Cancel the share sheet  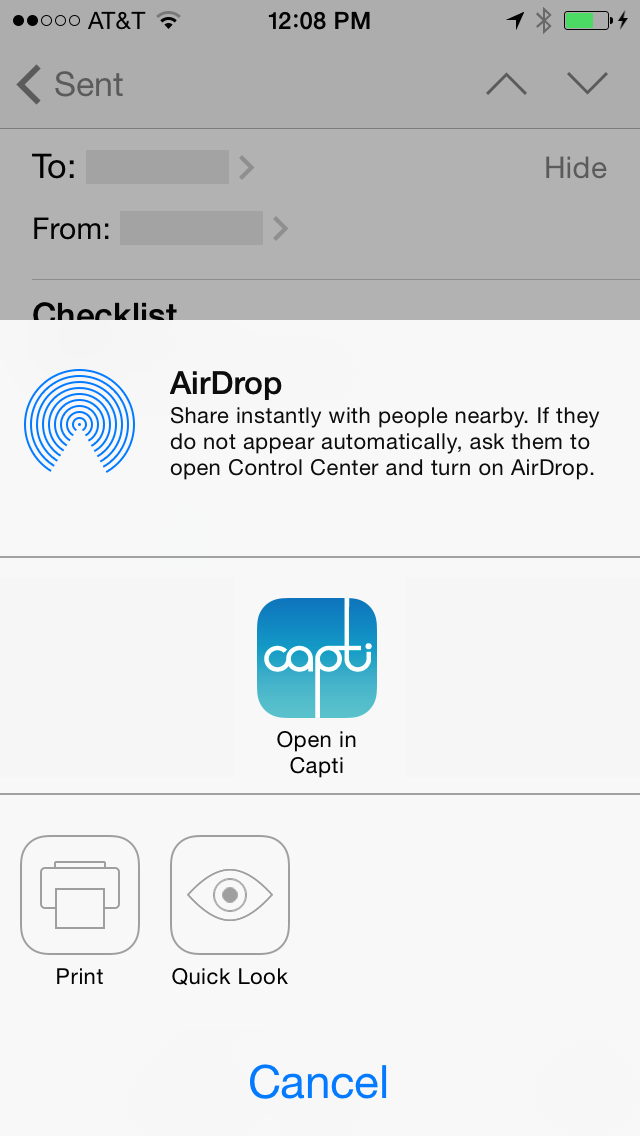[318, 1082]
